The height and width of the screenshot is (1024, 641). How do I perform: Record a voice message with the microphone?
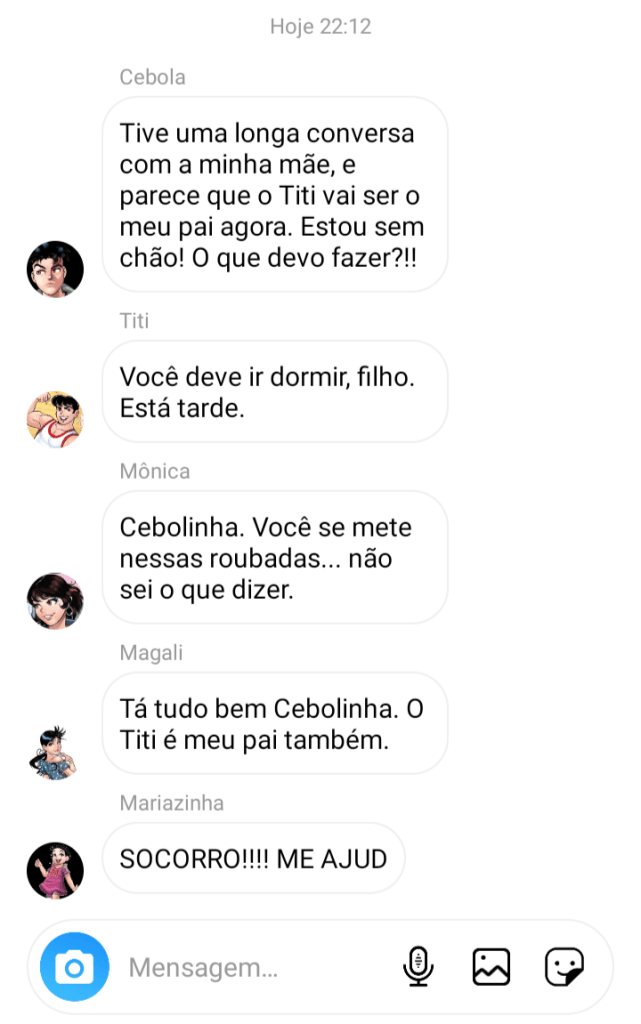(418, 967)
